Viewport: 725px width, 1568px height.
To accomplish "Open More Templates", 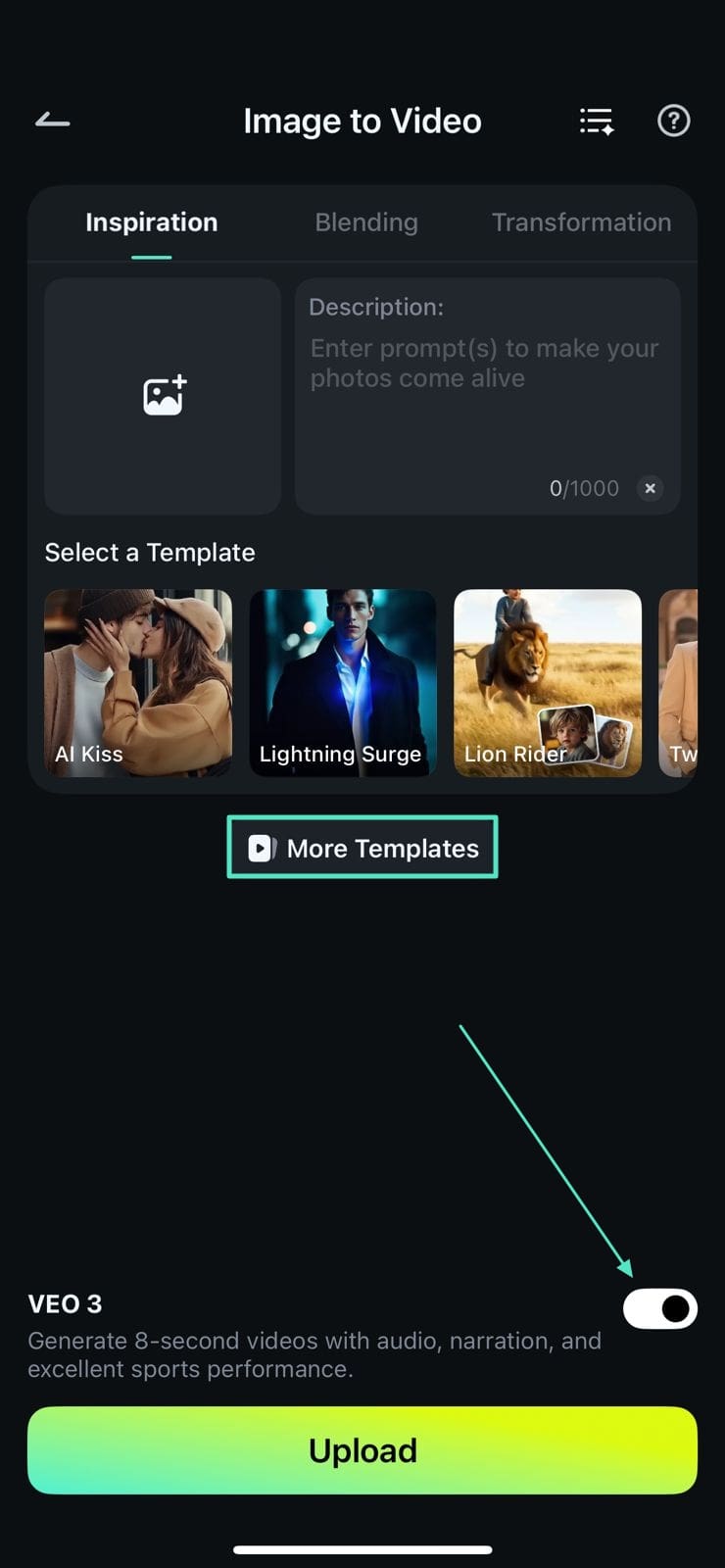I will click(x=362, y=848).
